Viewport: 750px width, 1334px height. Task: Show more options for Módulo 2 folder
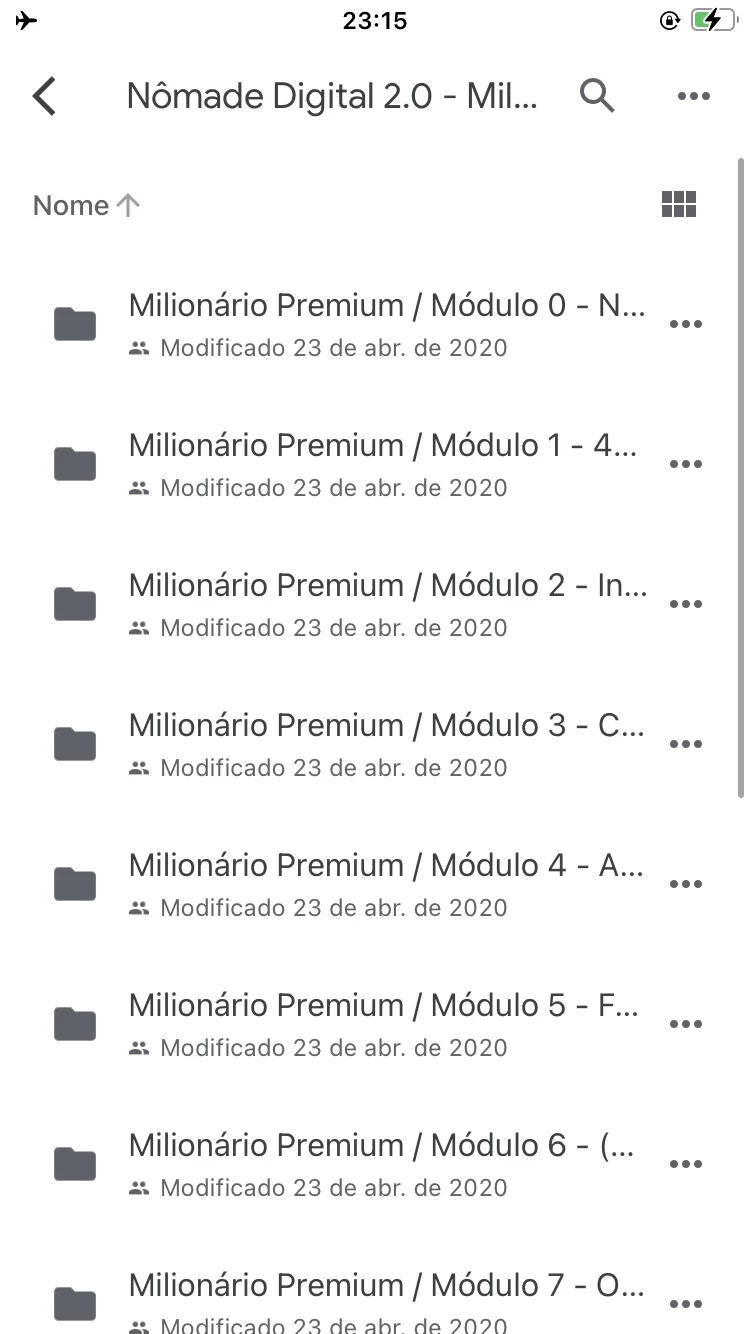pyautogui.click(x=685, y=604)
